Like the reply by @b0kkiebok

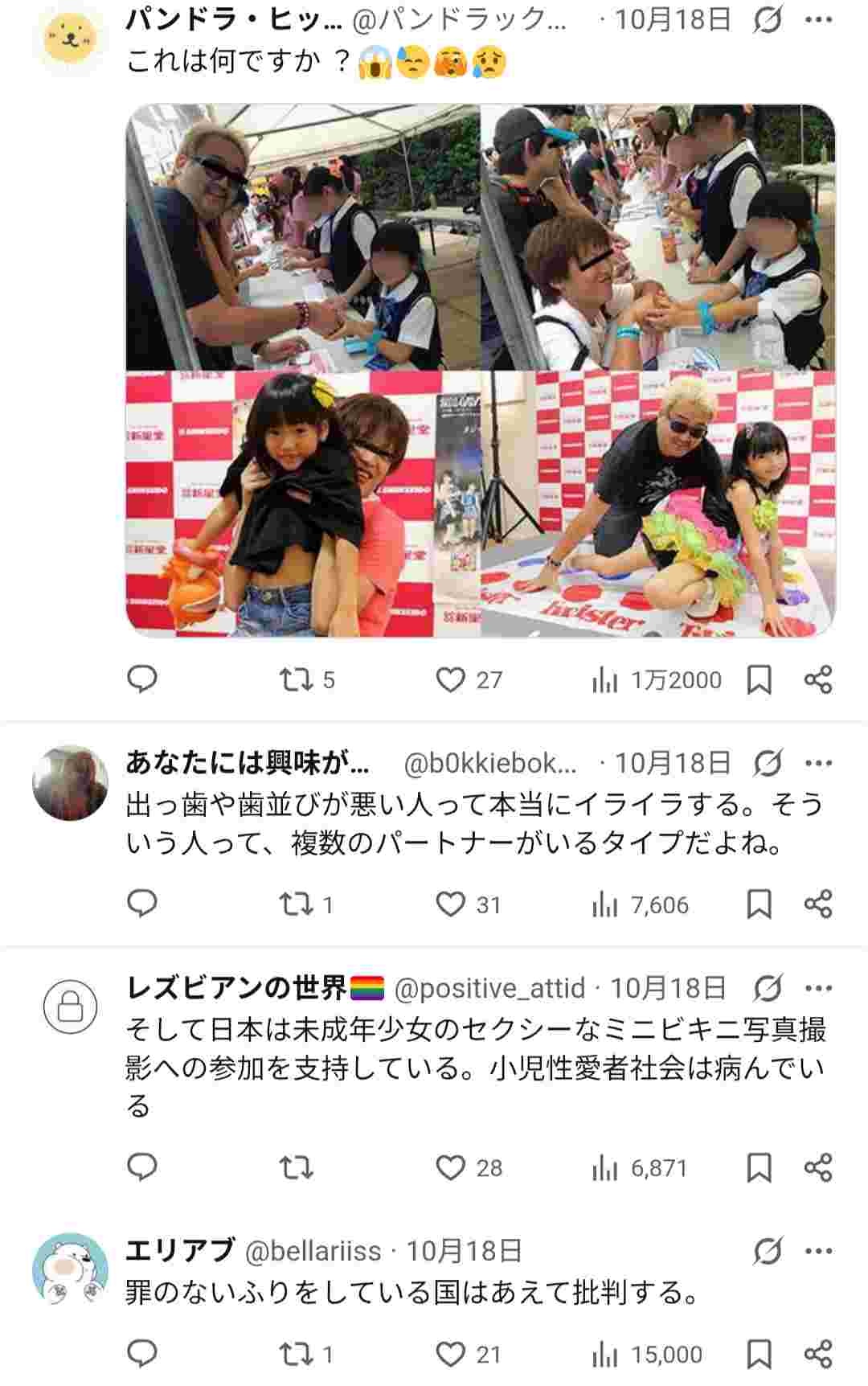pyautogui.click(x=451, y=904)
